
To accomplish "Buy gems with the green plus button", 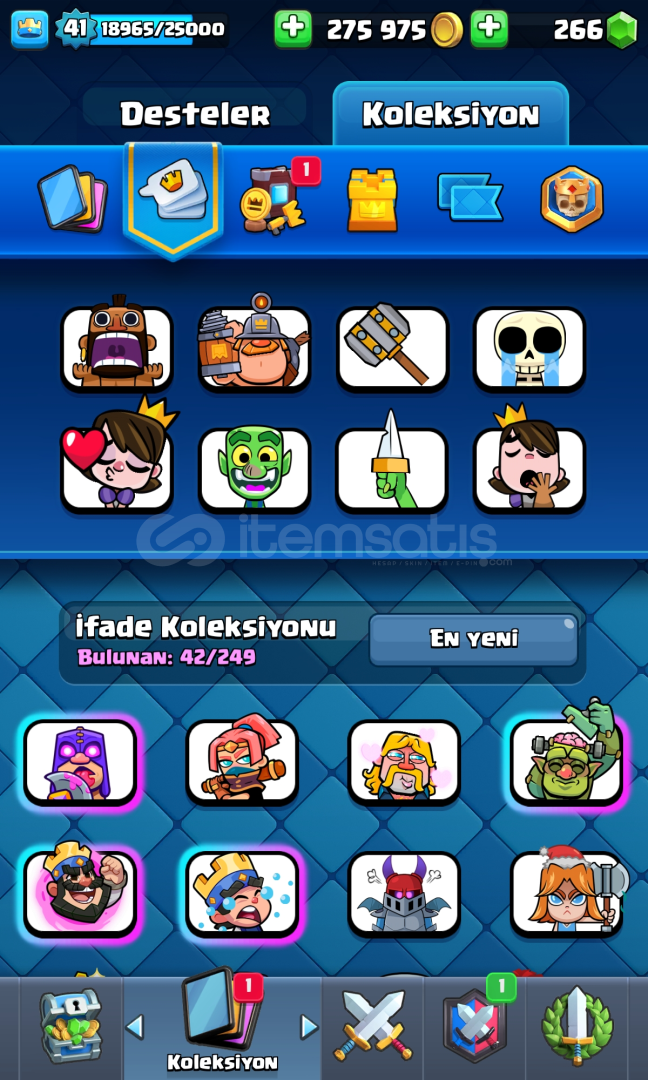I will pyautogui.click(x=489, y=30).
